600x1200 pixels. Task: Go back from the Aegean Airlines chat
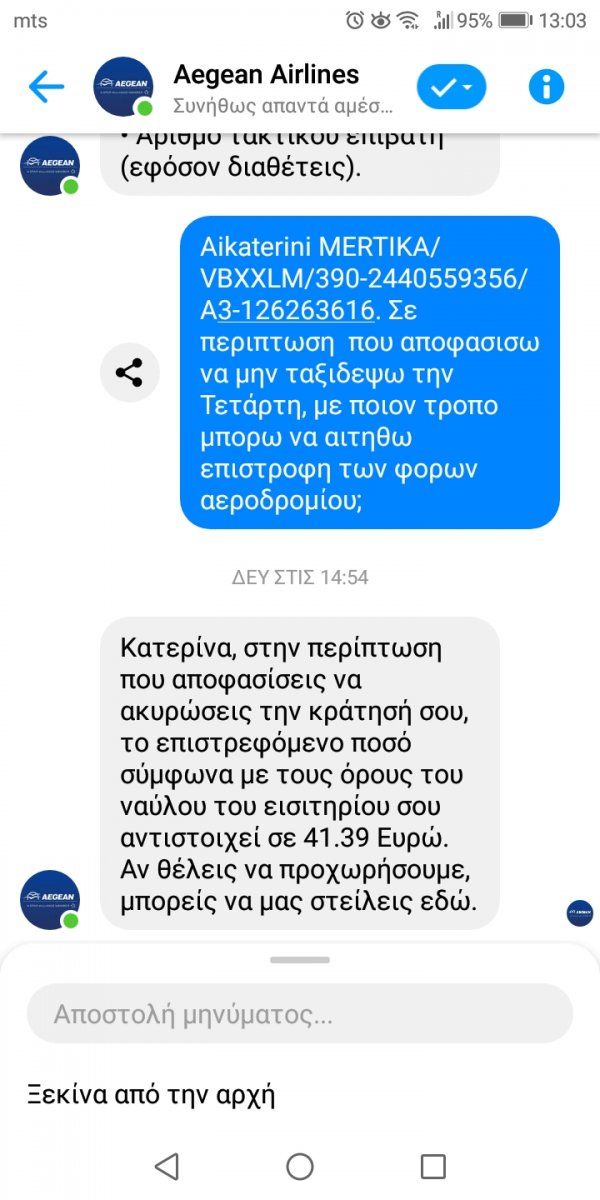[46, 88]
